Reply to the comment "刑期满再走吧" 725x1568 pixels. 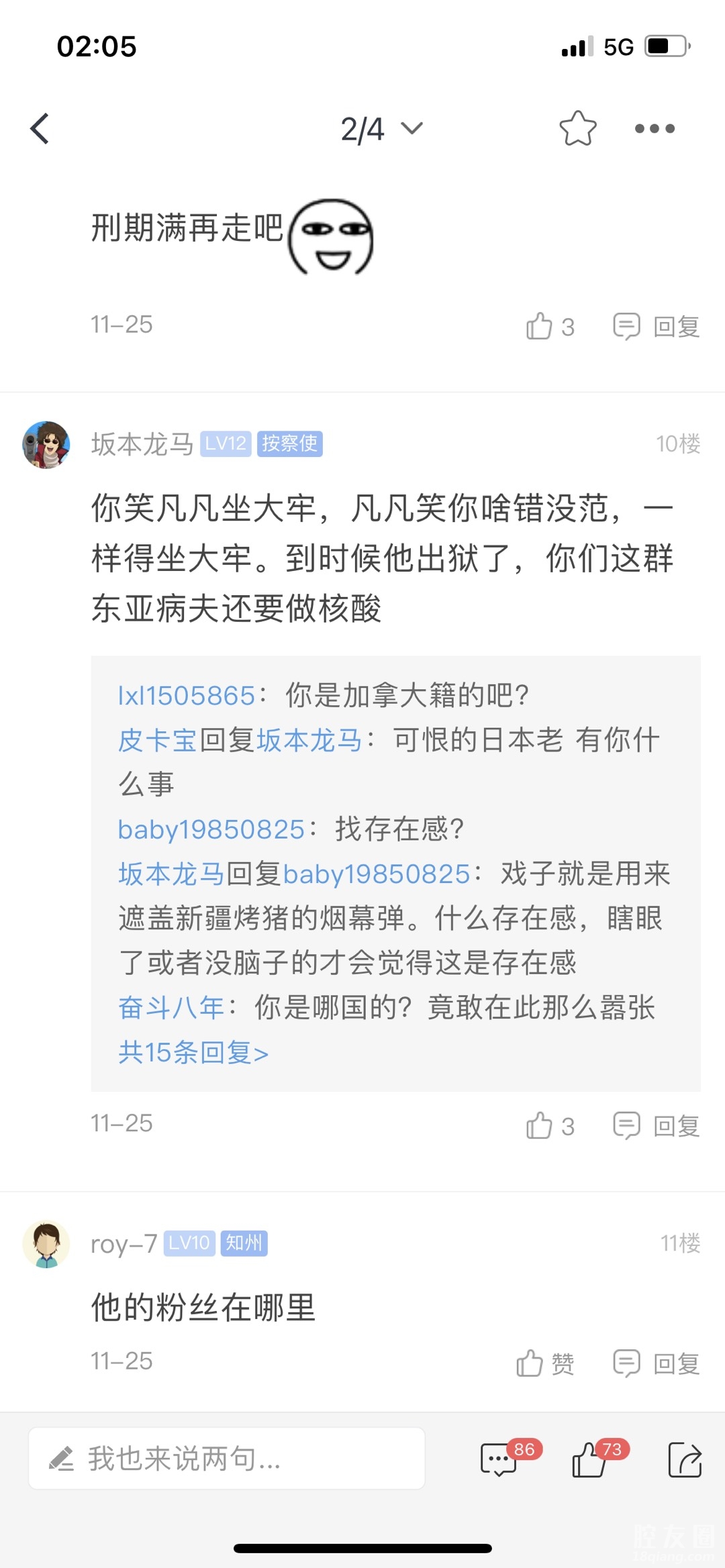point(657,327)
